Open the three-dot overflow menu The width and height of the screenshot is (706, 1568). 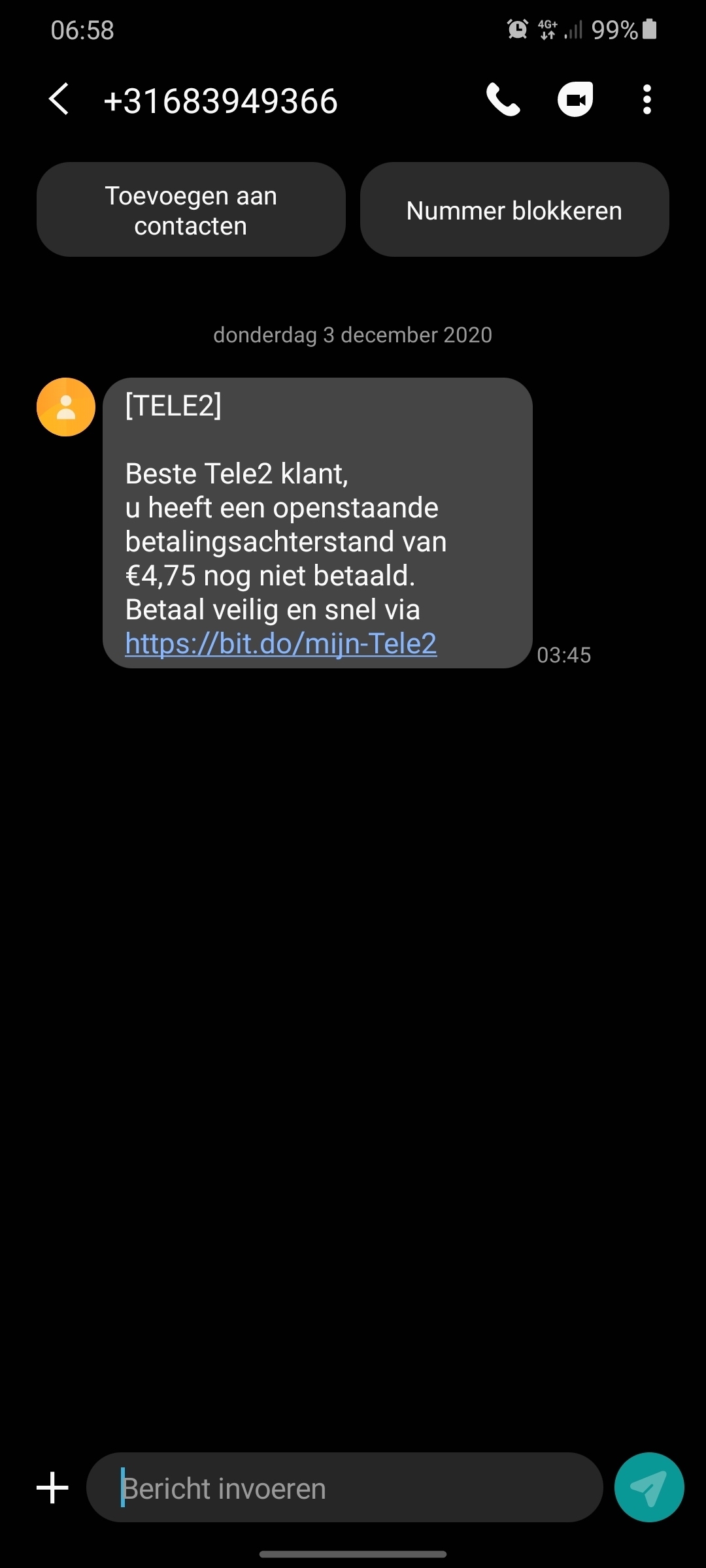(x=647, y=100)
